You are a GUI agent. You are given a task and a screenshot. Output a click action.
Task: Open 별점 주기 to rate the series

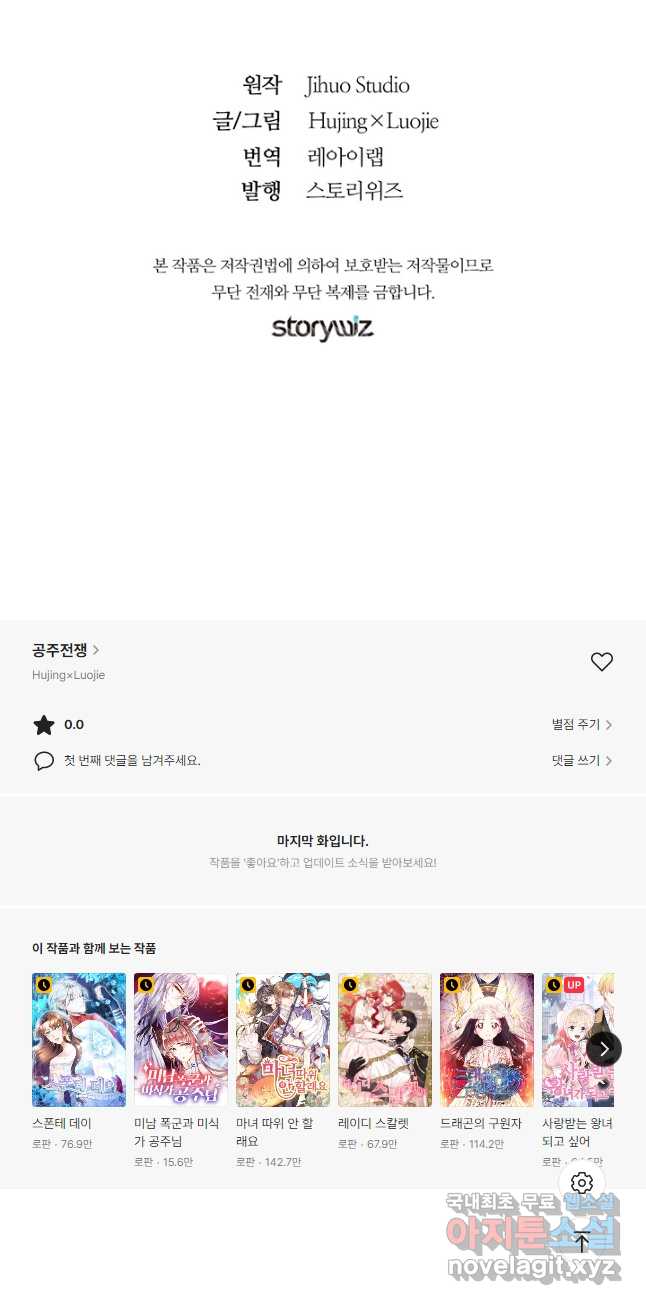[582, 725]
